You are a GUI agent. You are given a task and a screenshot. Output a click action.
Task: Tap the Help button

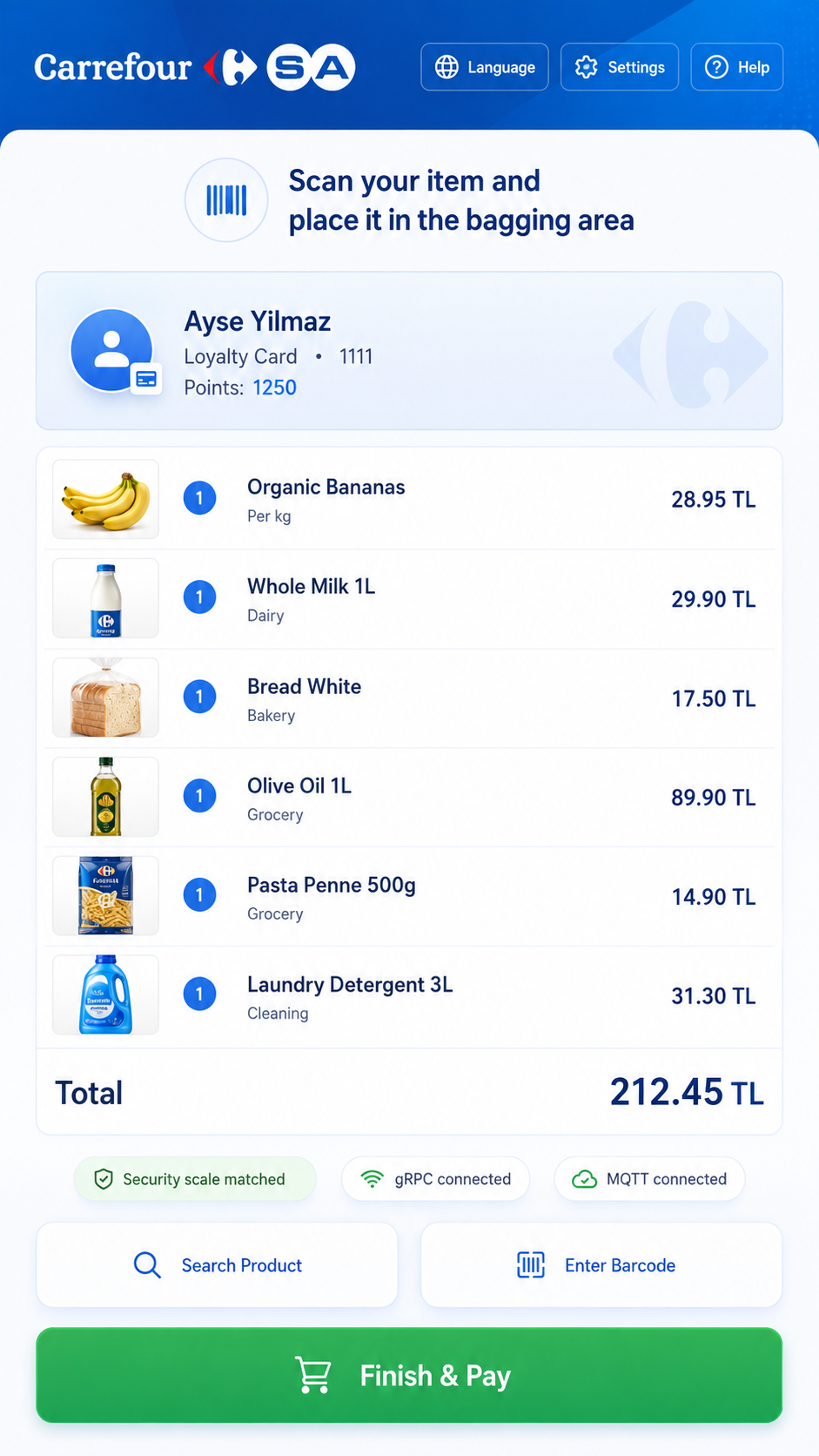(737, 67)
